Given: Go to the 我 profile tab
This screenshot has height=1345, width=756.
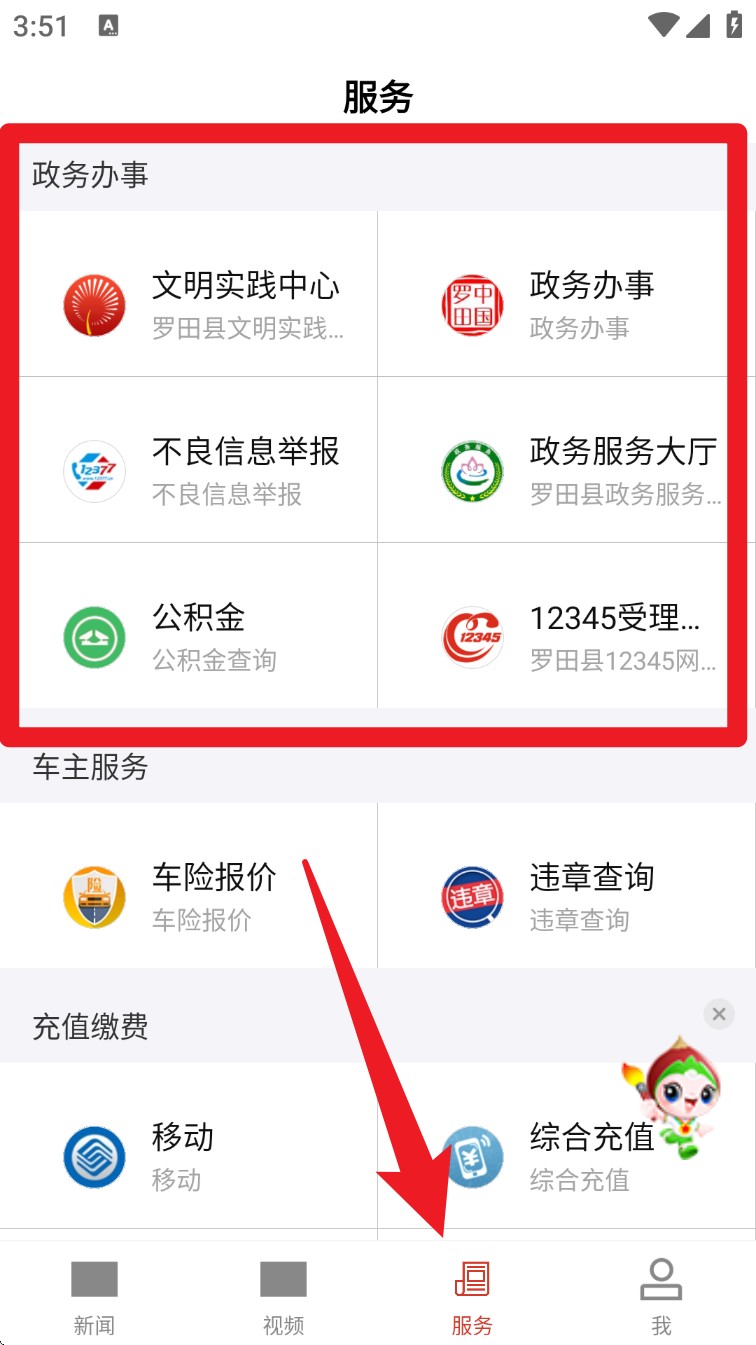Looking at the screenshot, I should (x=661, y=1296).
